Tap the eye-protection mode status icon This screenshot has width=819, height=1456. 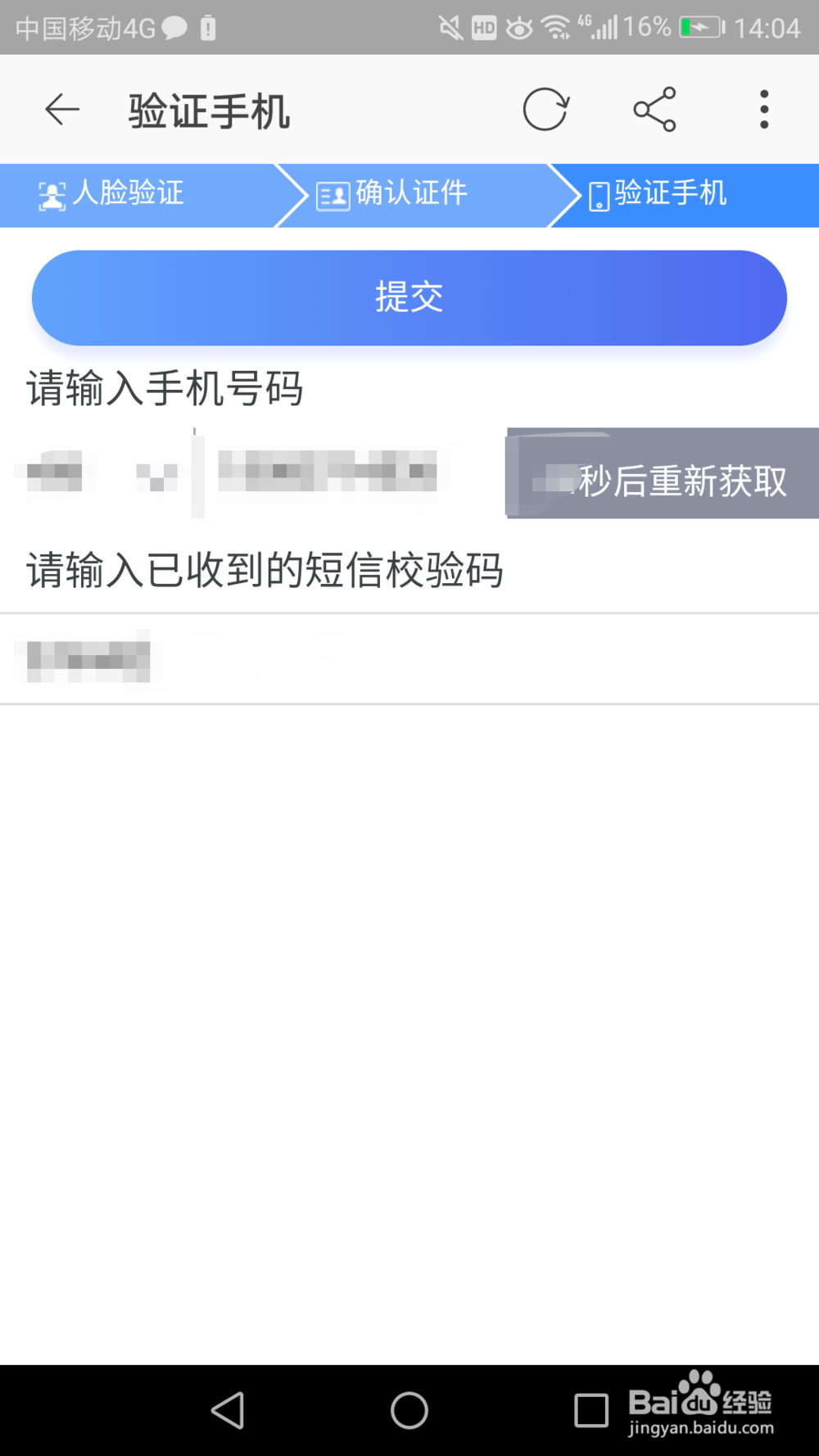(518, 26)
